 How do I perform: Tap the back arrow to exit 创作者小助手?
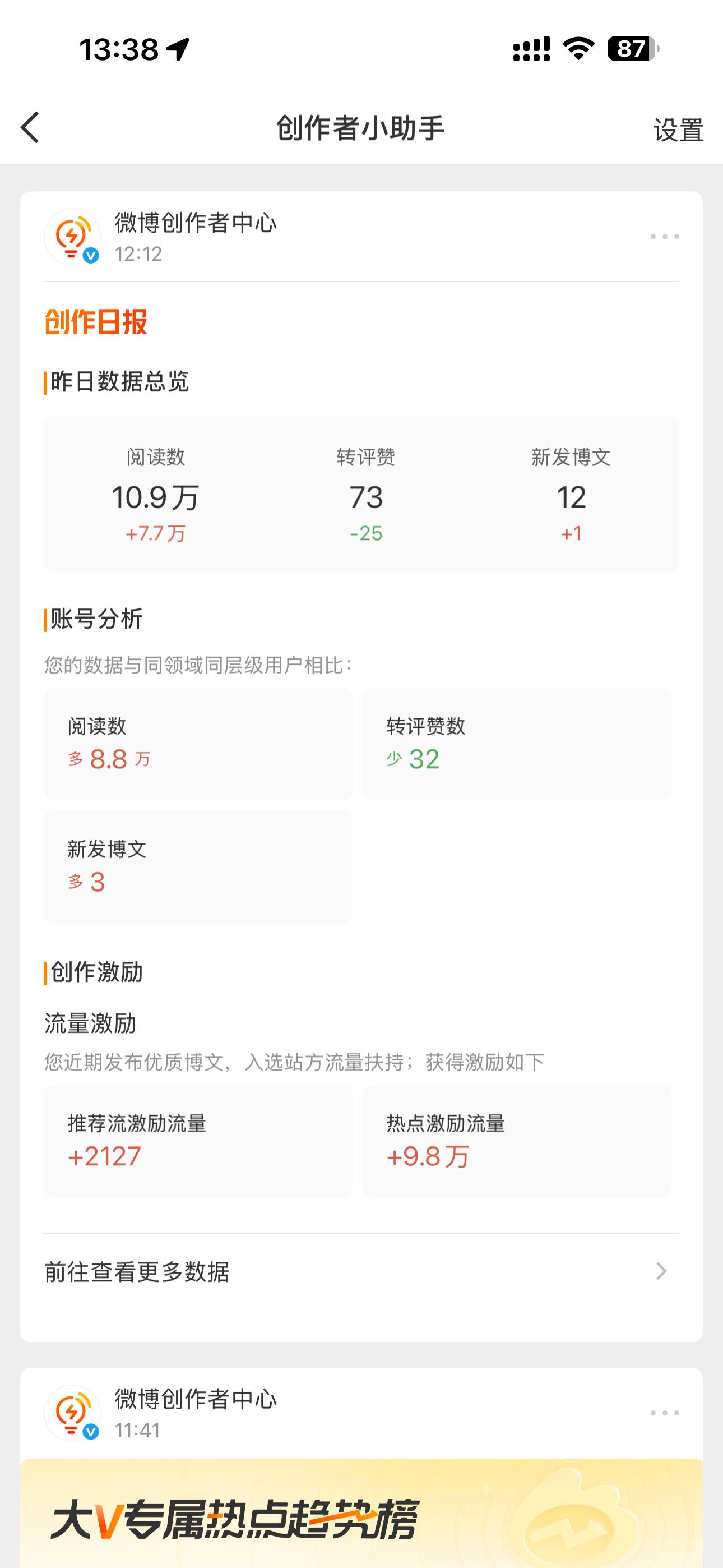pos(30,128)
